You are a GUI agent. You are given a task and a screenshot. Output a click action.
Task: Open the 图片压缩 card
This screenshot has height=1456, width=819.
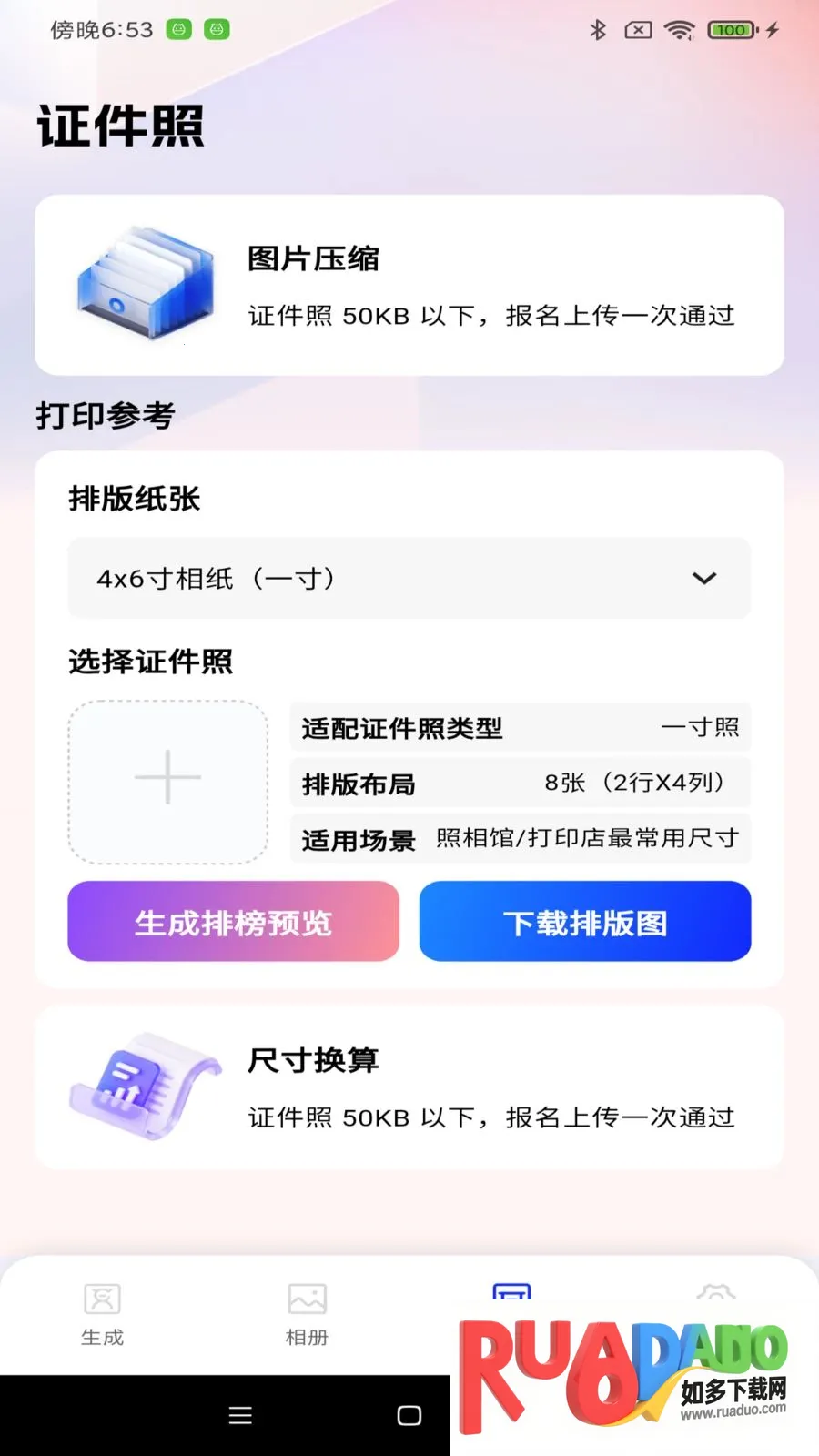click(409, 285)
